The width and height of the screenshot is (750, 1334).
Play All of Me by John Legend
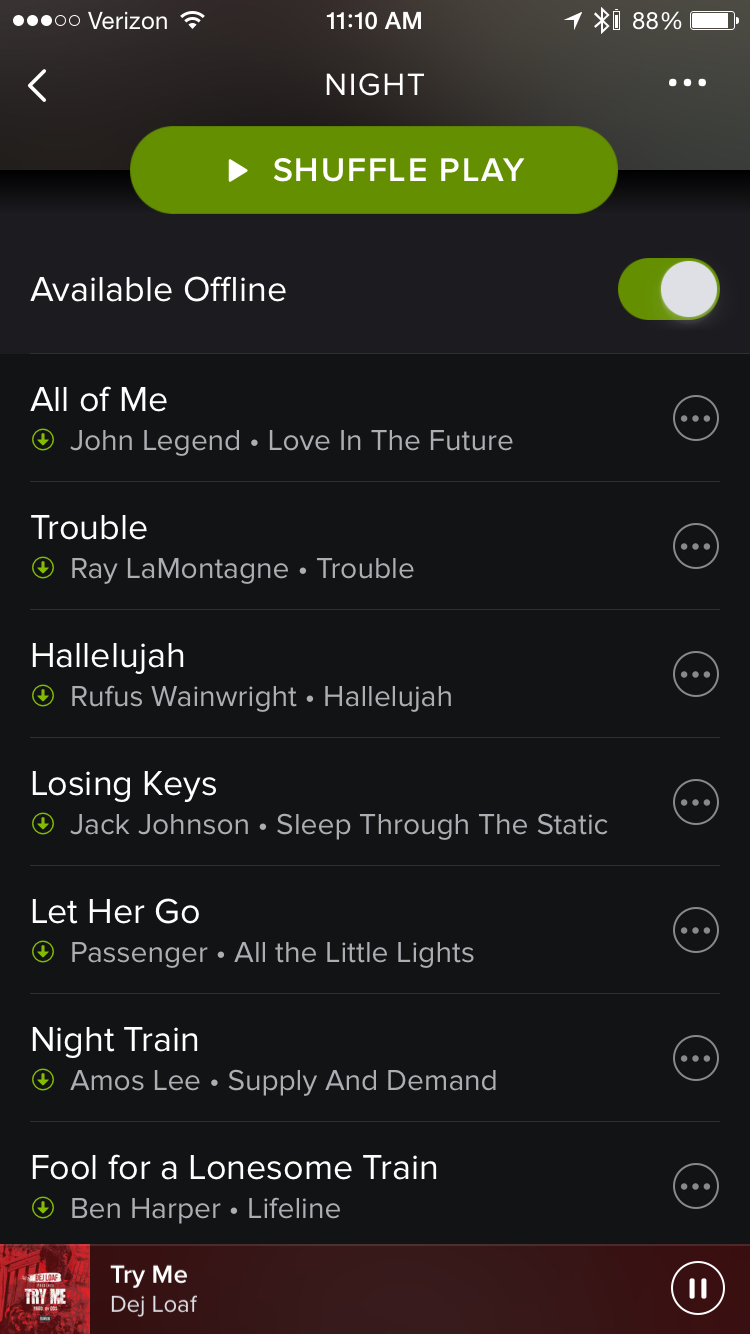click(340, 418)
